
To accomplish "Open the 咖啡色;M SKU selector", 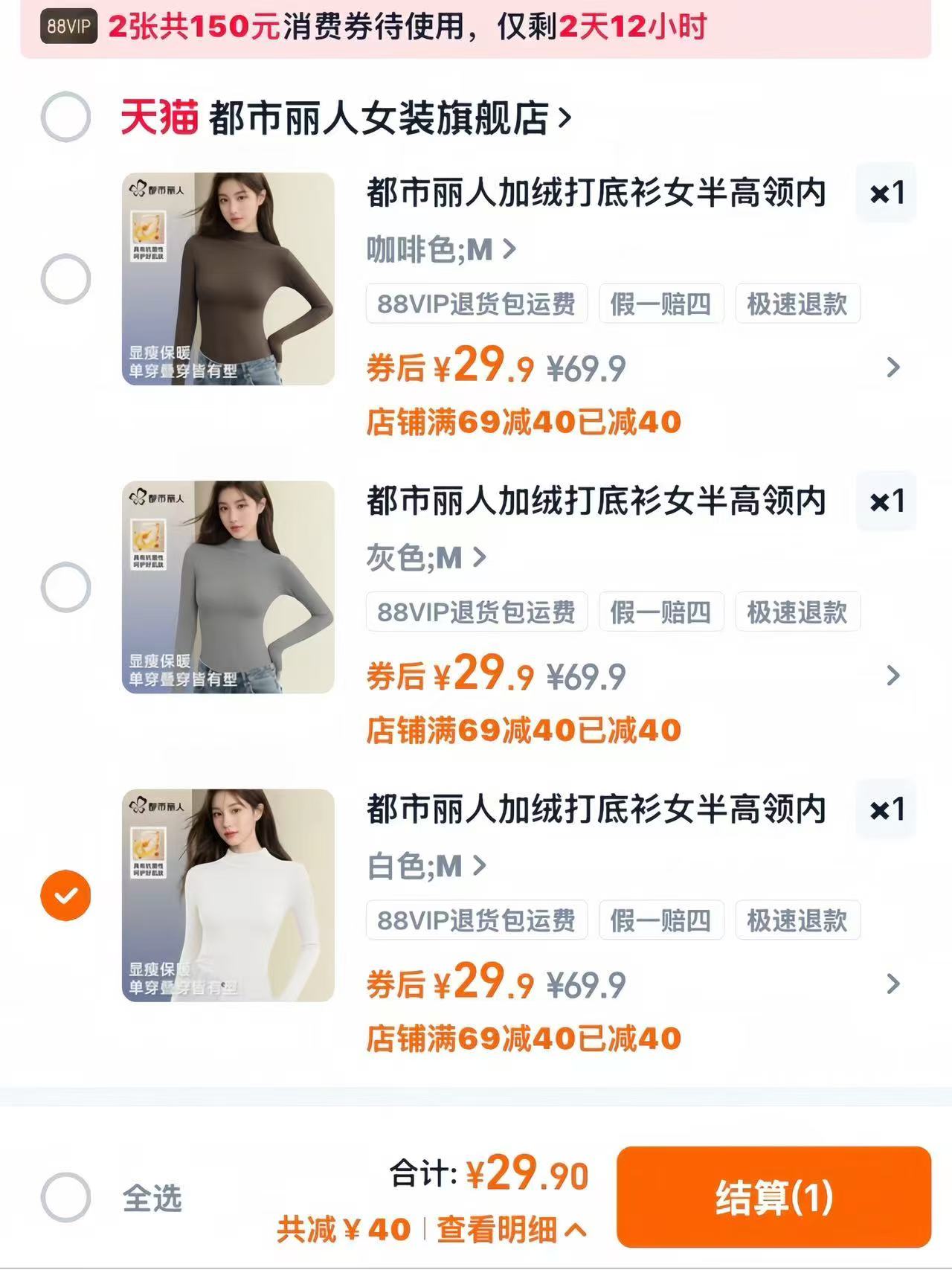I will (x=436, y=251).
